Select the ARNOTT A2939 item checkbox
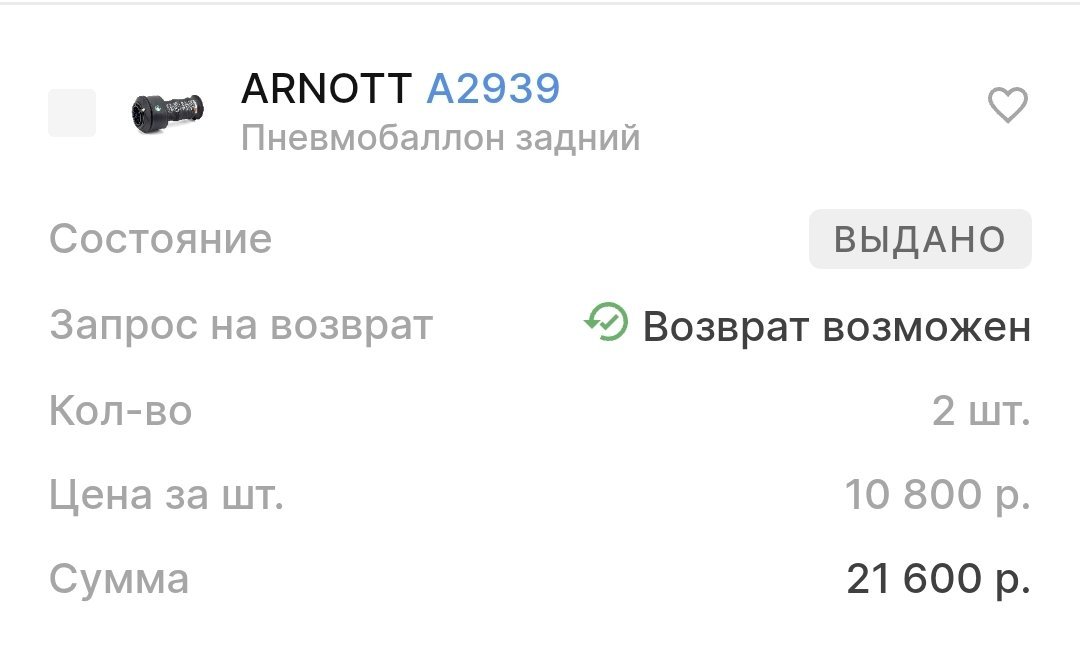 pyautogui.click(x=72, y=113)
